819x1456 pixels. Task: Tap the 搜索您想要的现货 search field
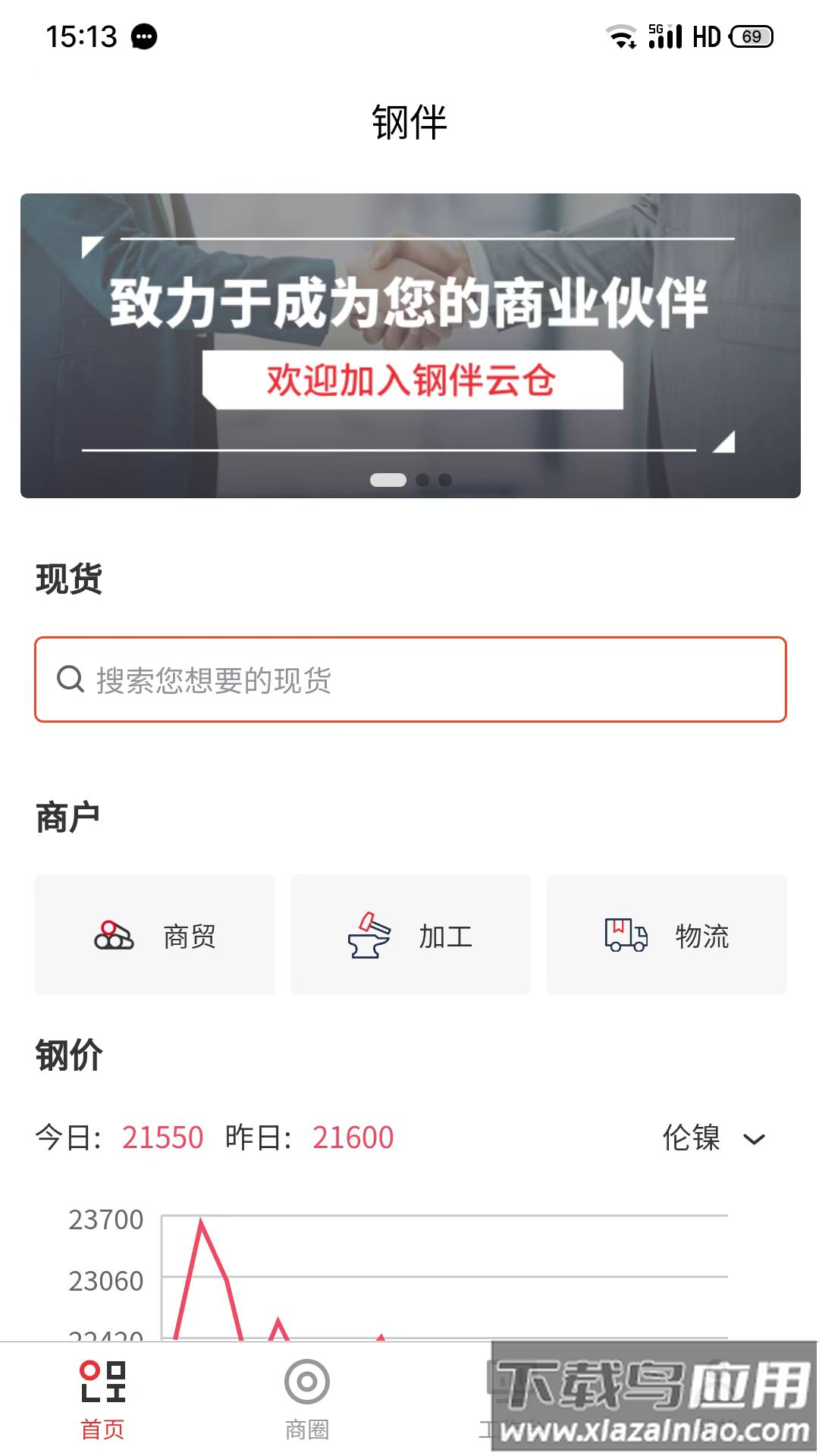[410, 679]
